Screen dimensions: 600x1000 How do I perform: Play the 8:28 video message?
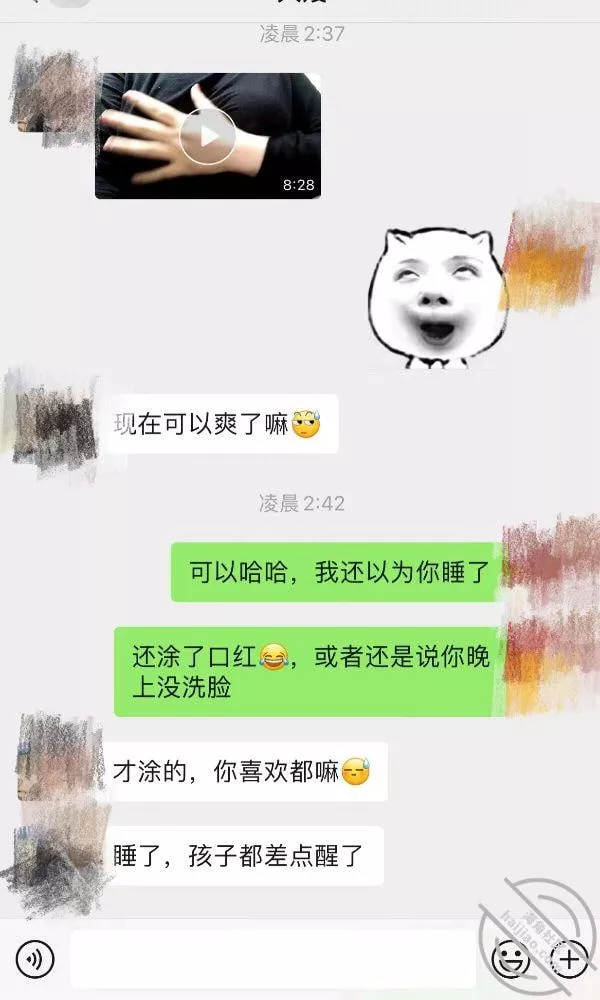click(x=207, y=135)
